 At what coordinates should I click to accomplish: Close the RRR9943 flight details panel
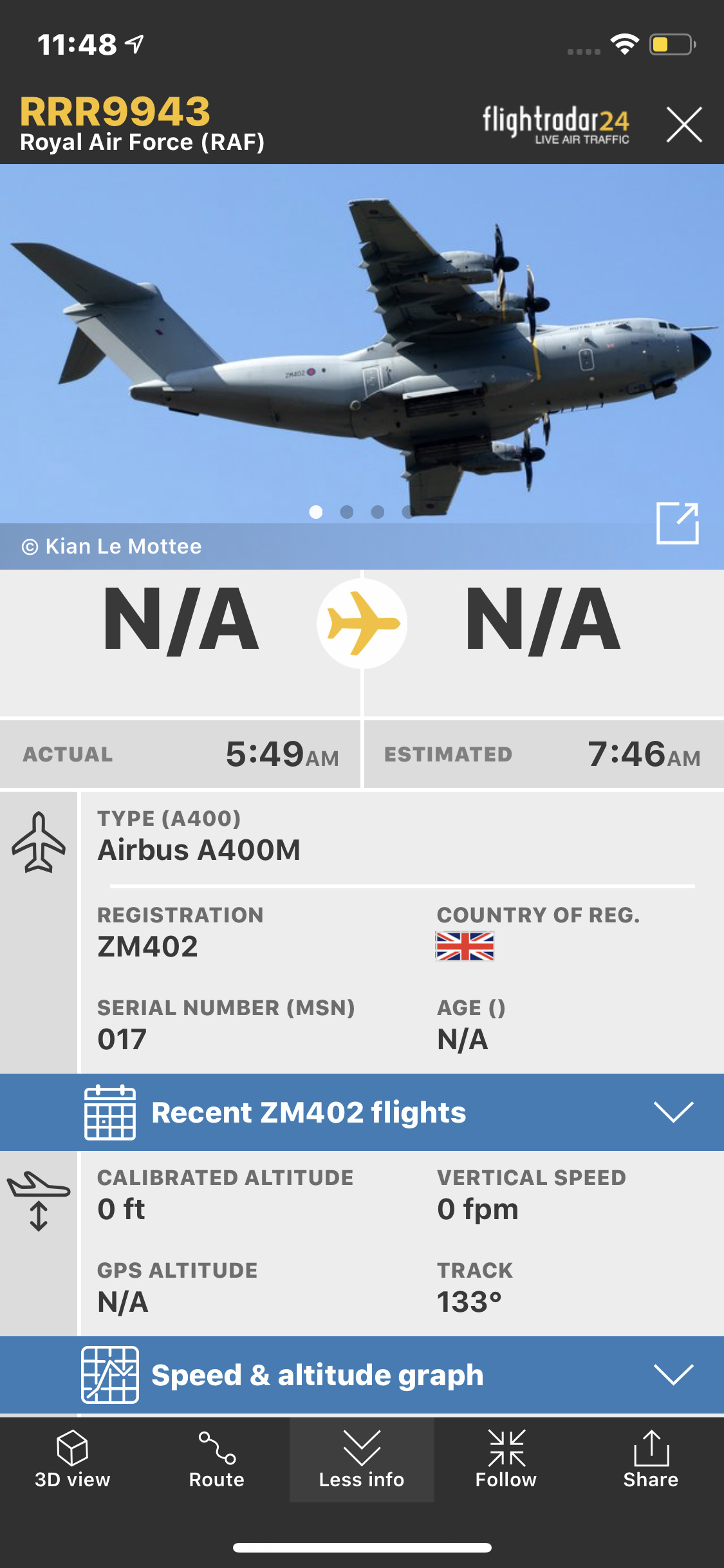coord(683,124)
